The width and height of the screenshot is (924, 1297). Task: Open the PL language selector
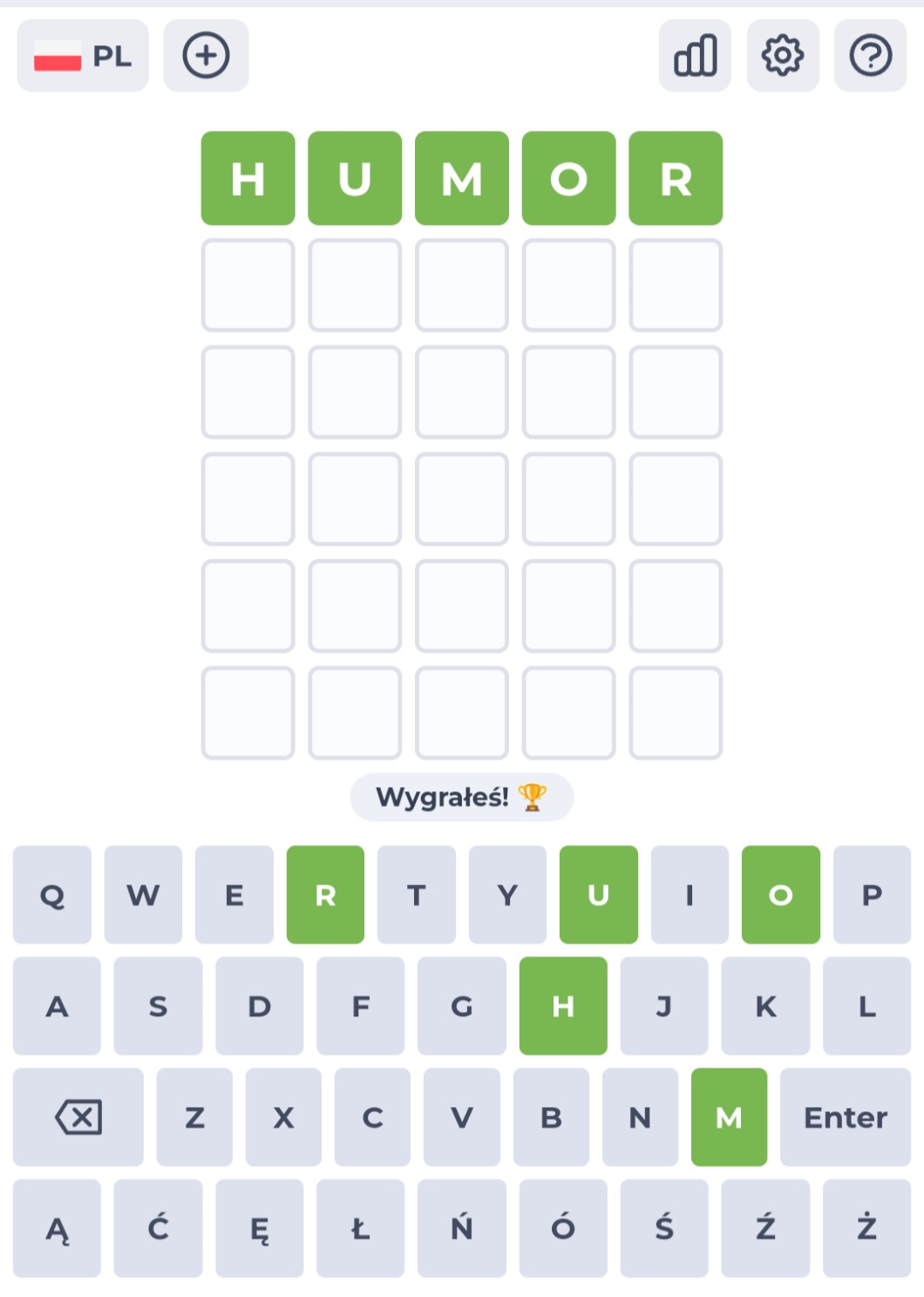[83, 56]
